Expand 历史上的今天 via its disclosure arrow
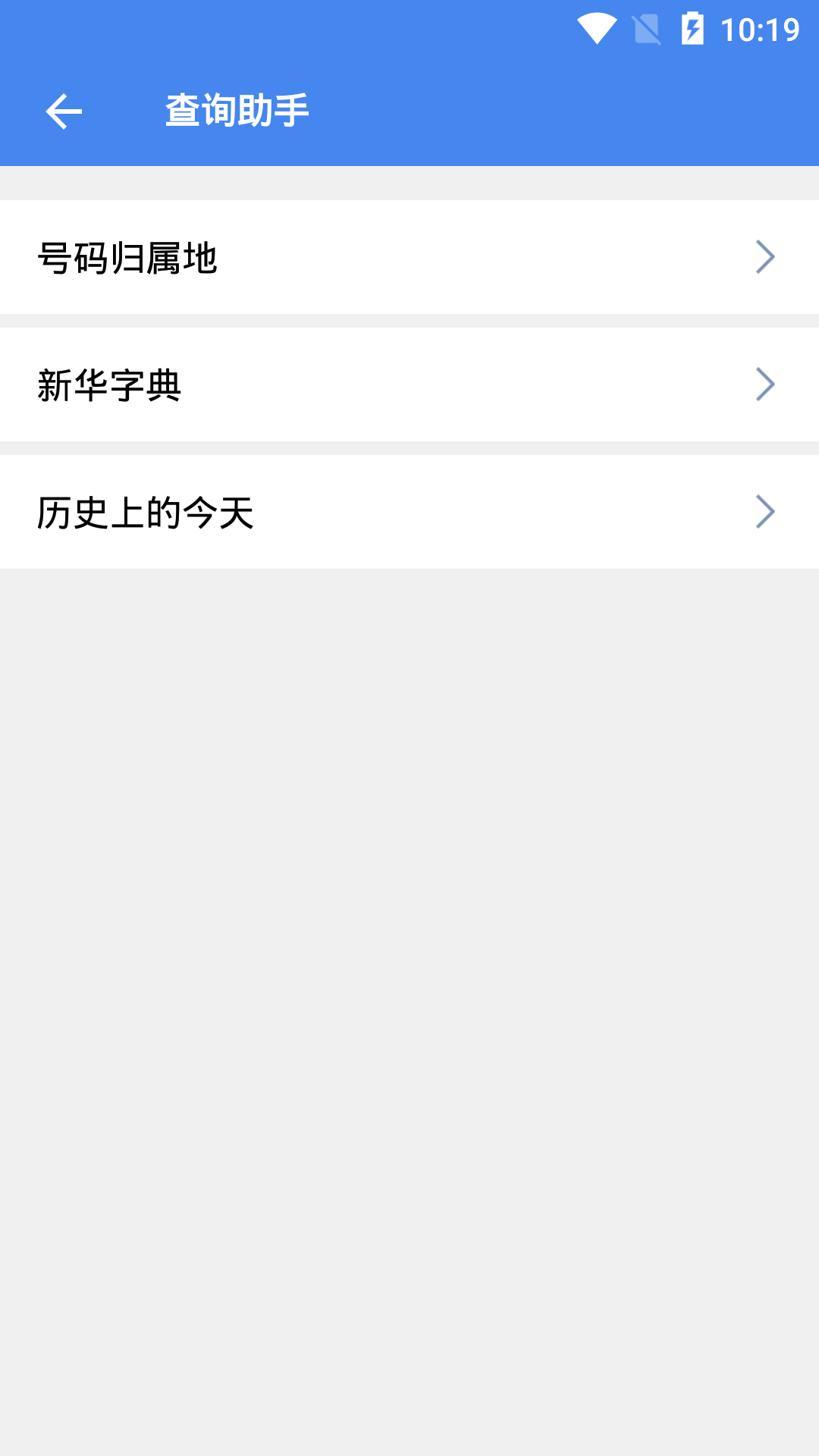 pyautogui.click(x=766, y=511)
